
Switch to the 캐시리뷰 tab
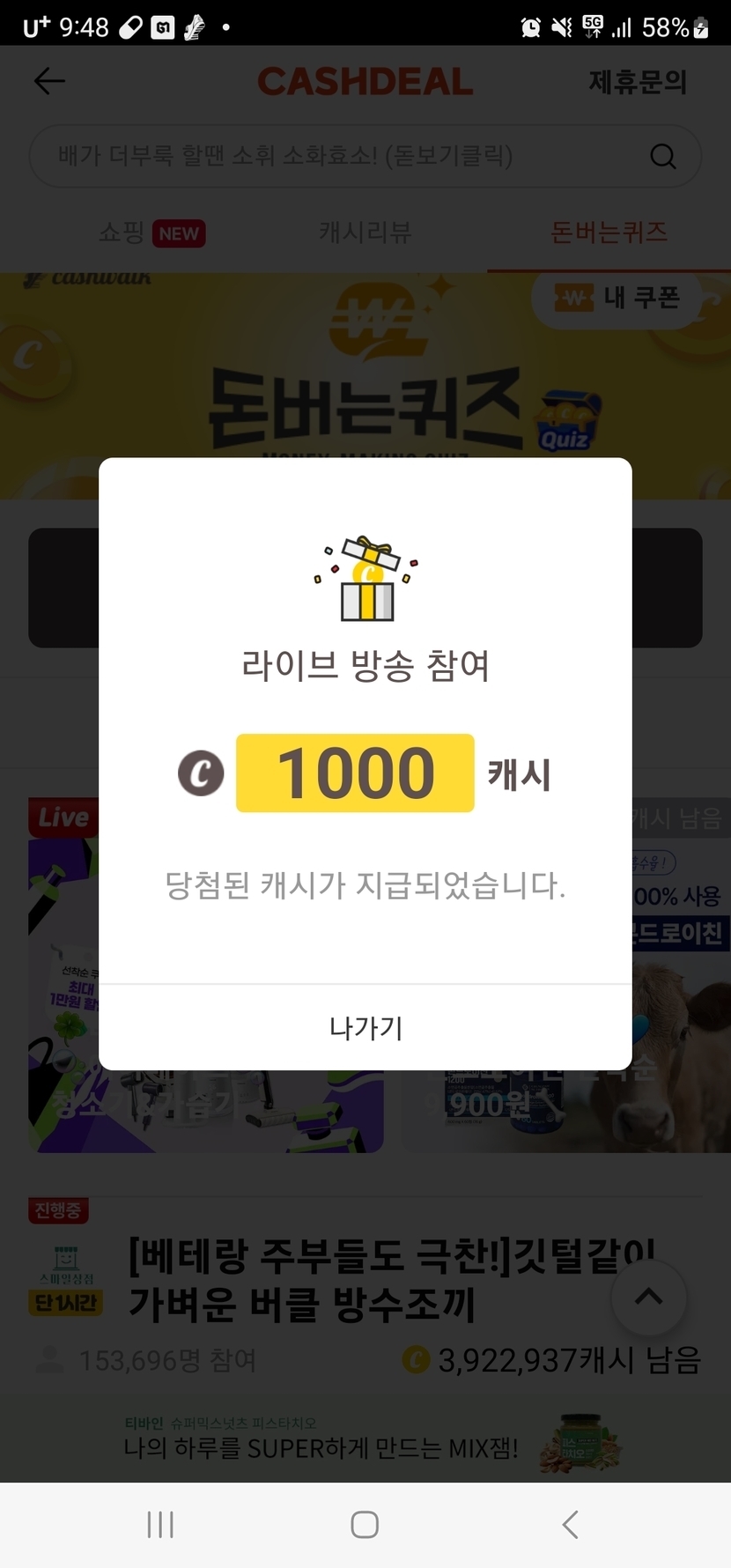point(365,233)
